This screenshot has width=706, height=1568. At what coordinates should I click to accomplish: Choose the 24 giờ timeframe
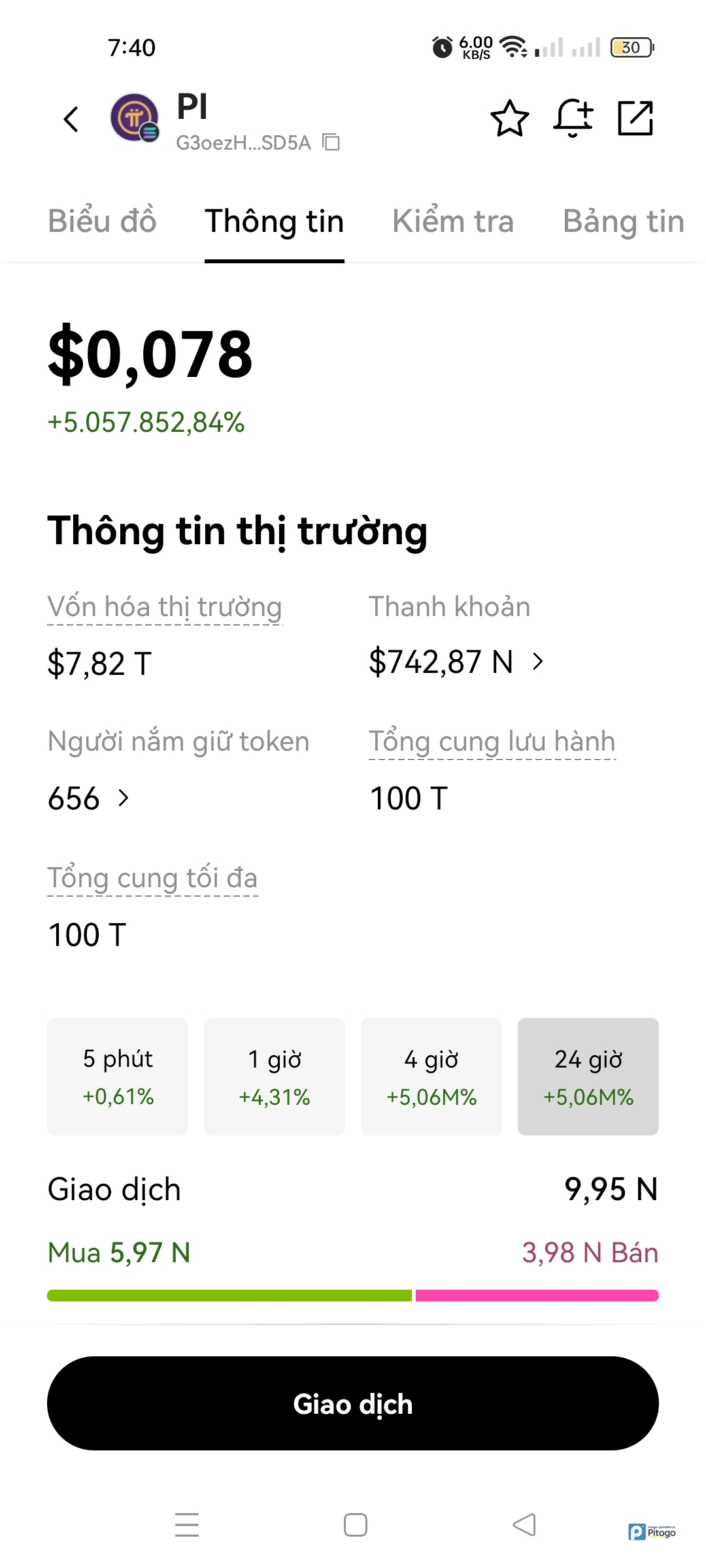click(588, 1076)
